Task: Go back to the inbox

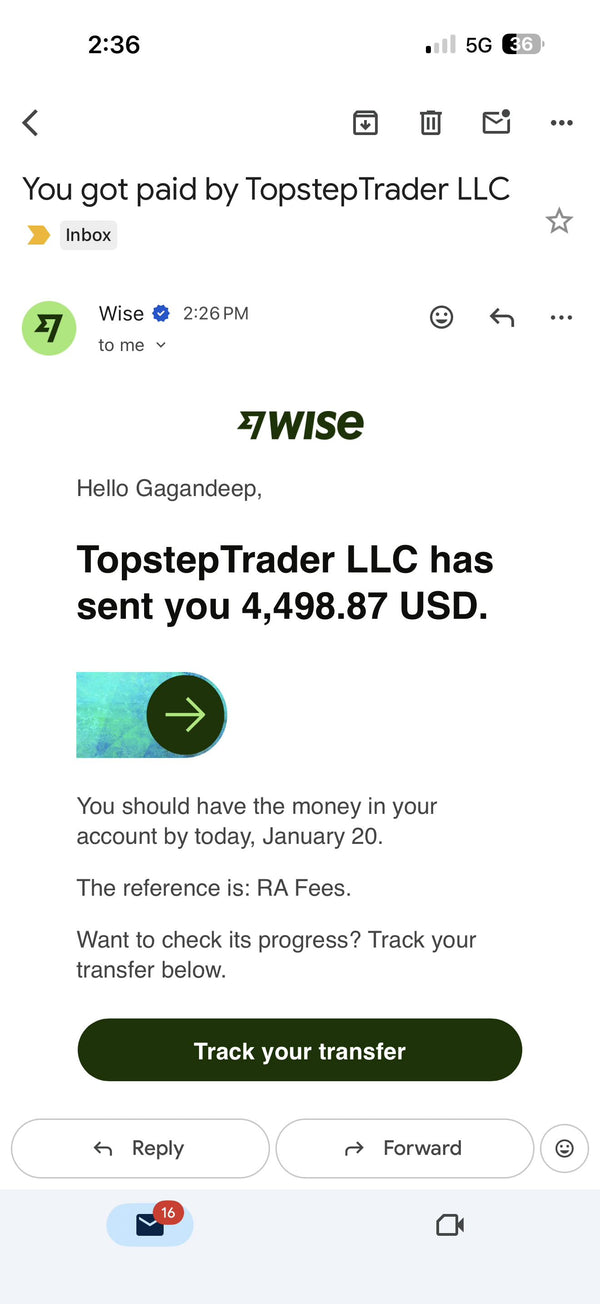Action: [31, 123]
